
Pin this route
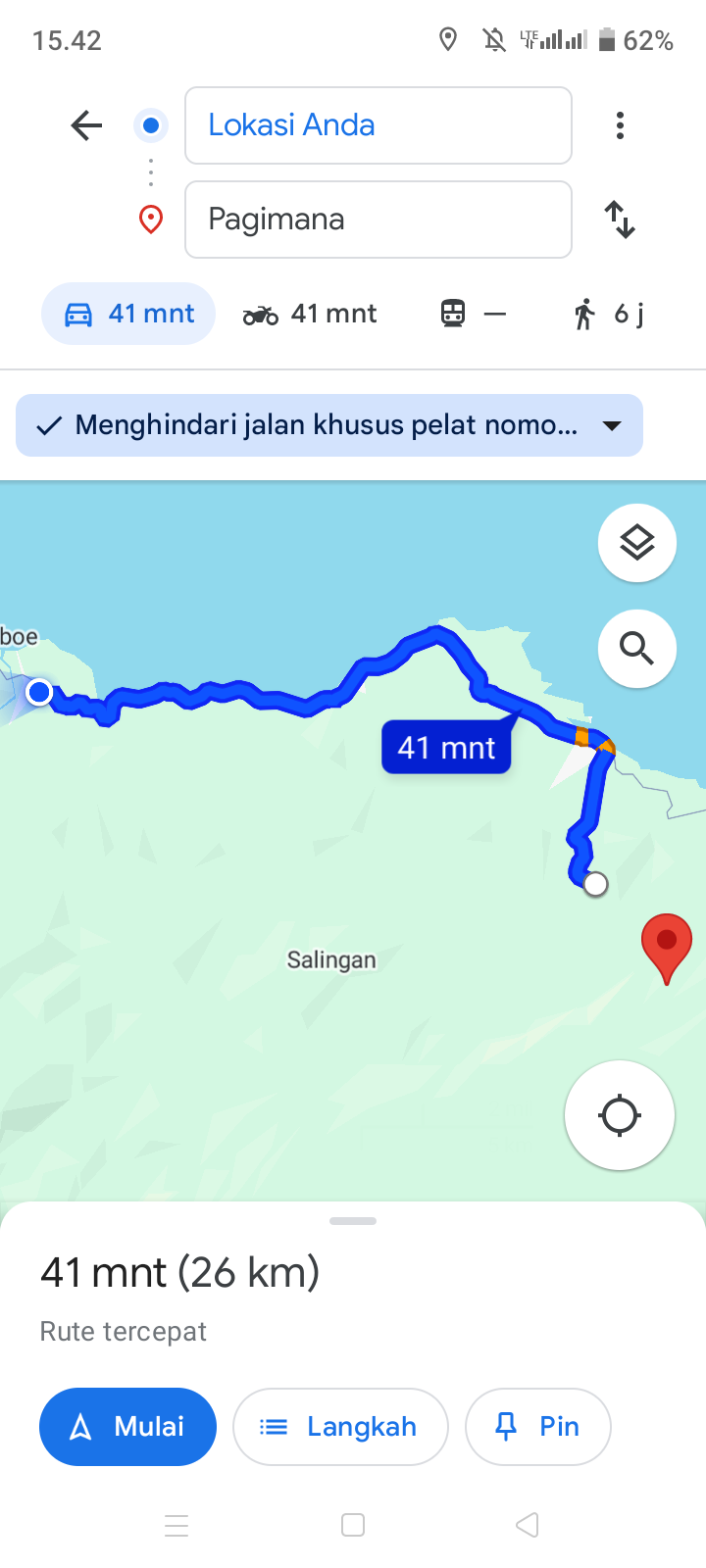tap(538, 1427)
